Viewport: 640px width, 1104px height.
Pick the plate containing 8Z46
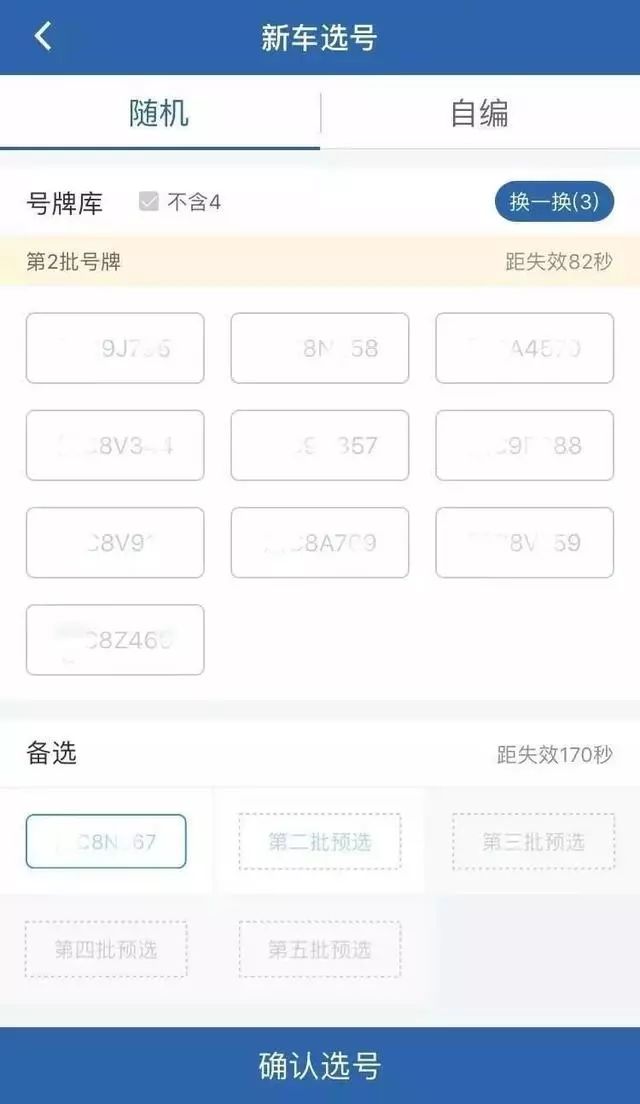[115, 640]
